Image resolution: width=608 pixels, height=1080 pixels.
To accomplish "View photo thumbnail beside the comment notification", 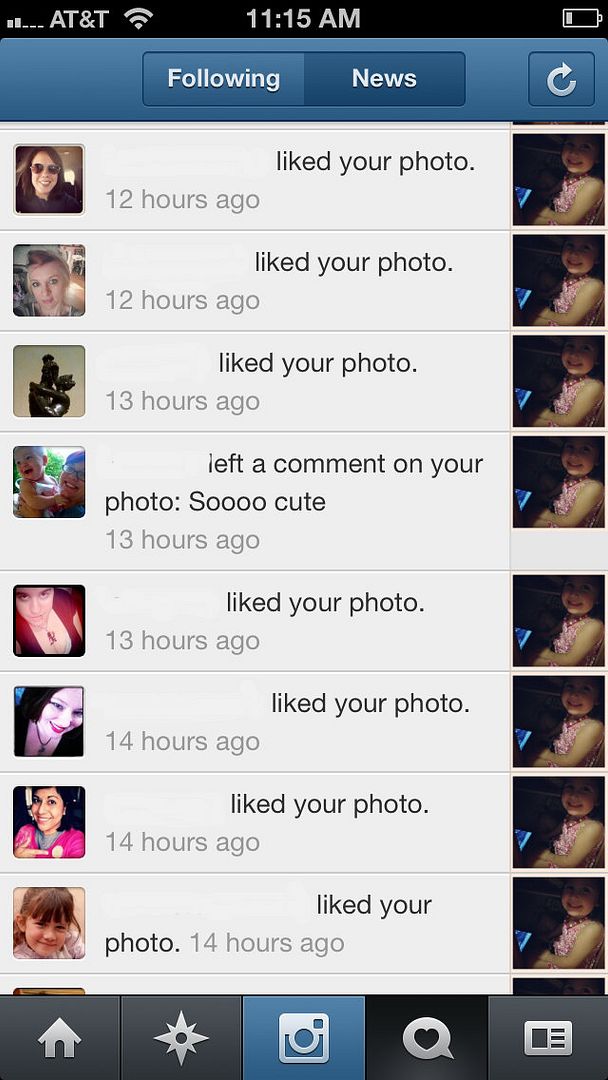I will pos(558,481).
